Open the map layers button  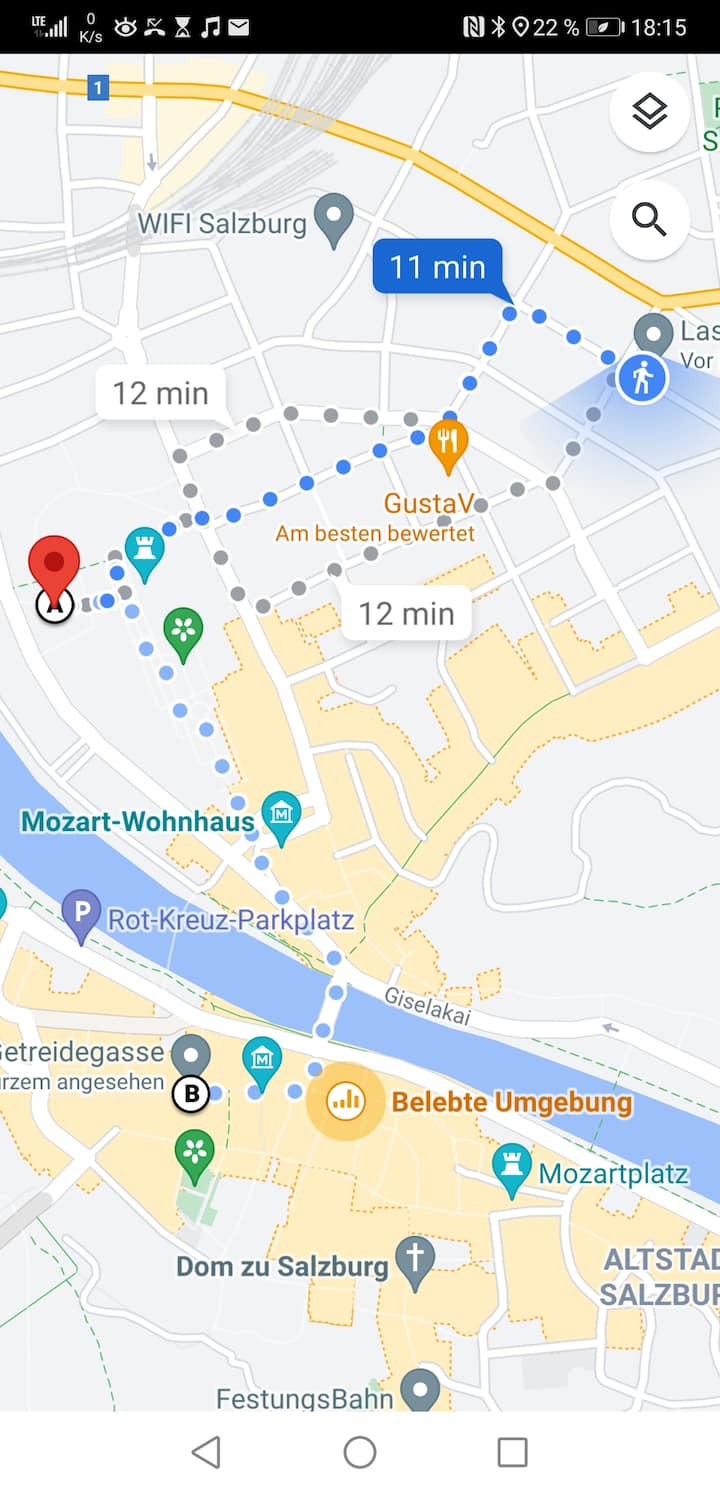point(649,112)
